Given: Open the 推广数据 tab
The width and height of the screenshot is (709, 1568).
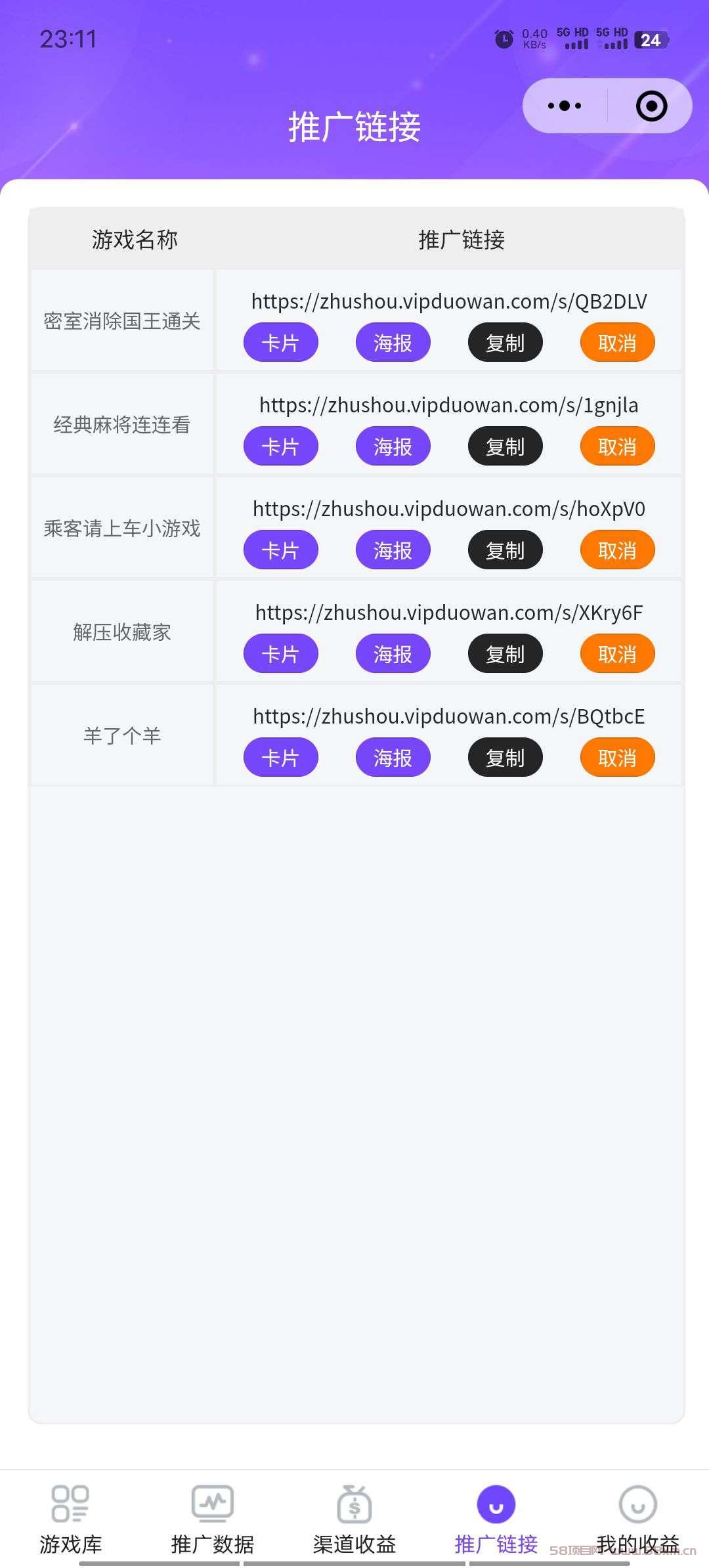Looking at the screenshot, I should click(x=213, y=1520).
